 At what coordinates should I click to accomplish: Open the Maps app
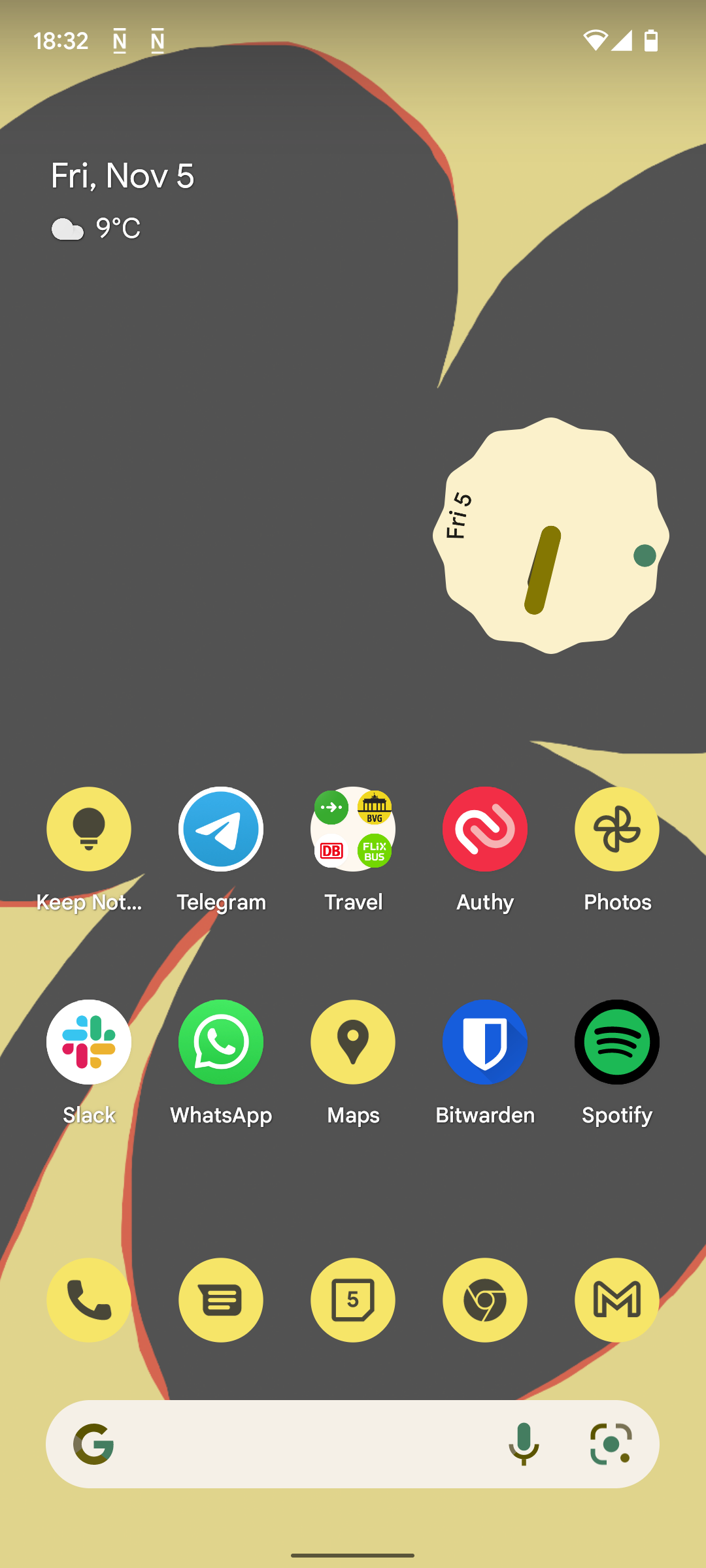pos(353,1042)
